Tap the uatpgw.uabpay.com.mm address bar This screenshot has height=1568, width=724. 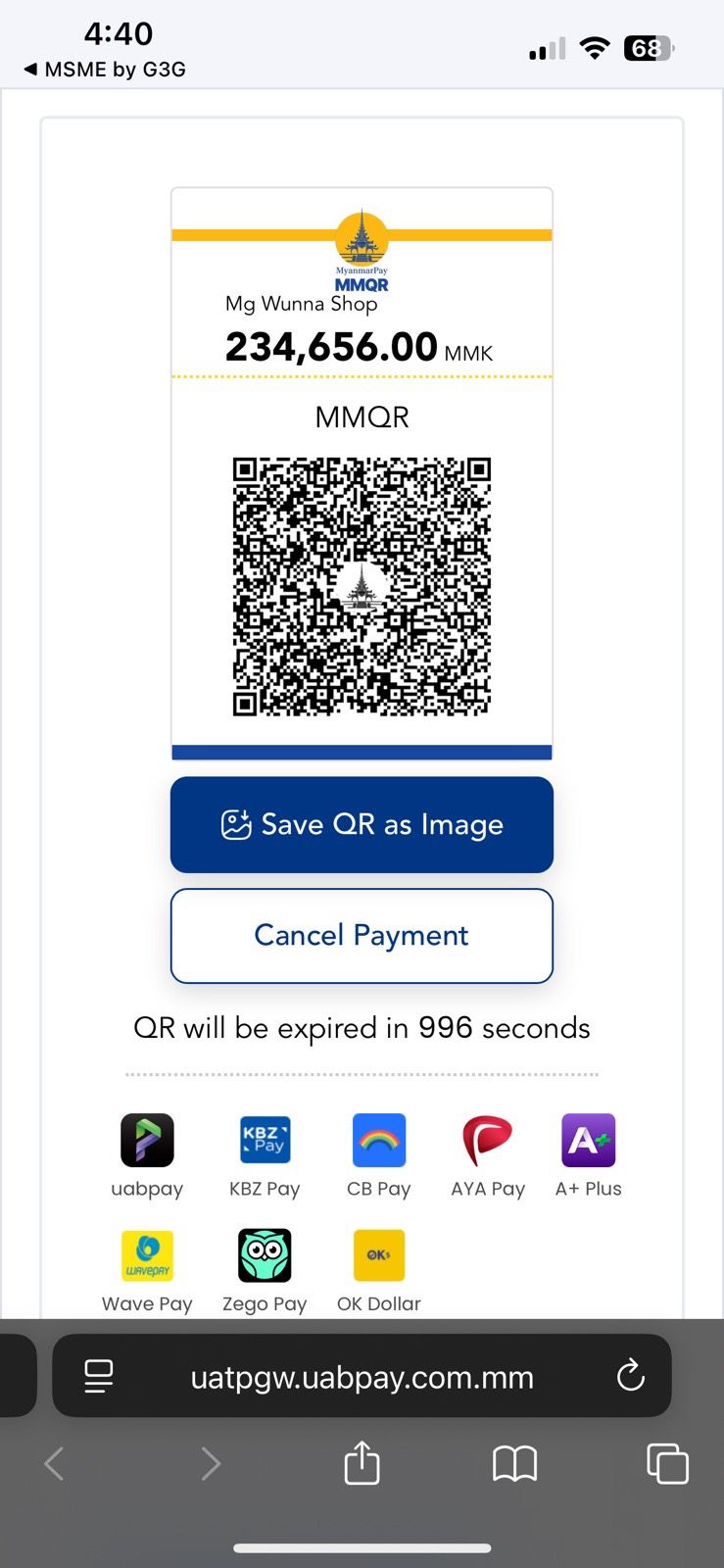coord(362,1376)
